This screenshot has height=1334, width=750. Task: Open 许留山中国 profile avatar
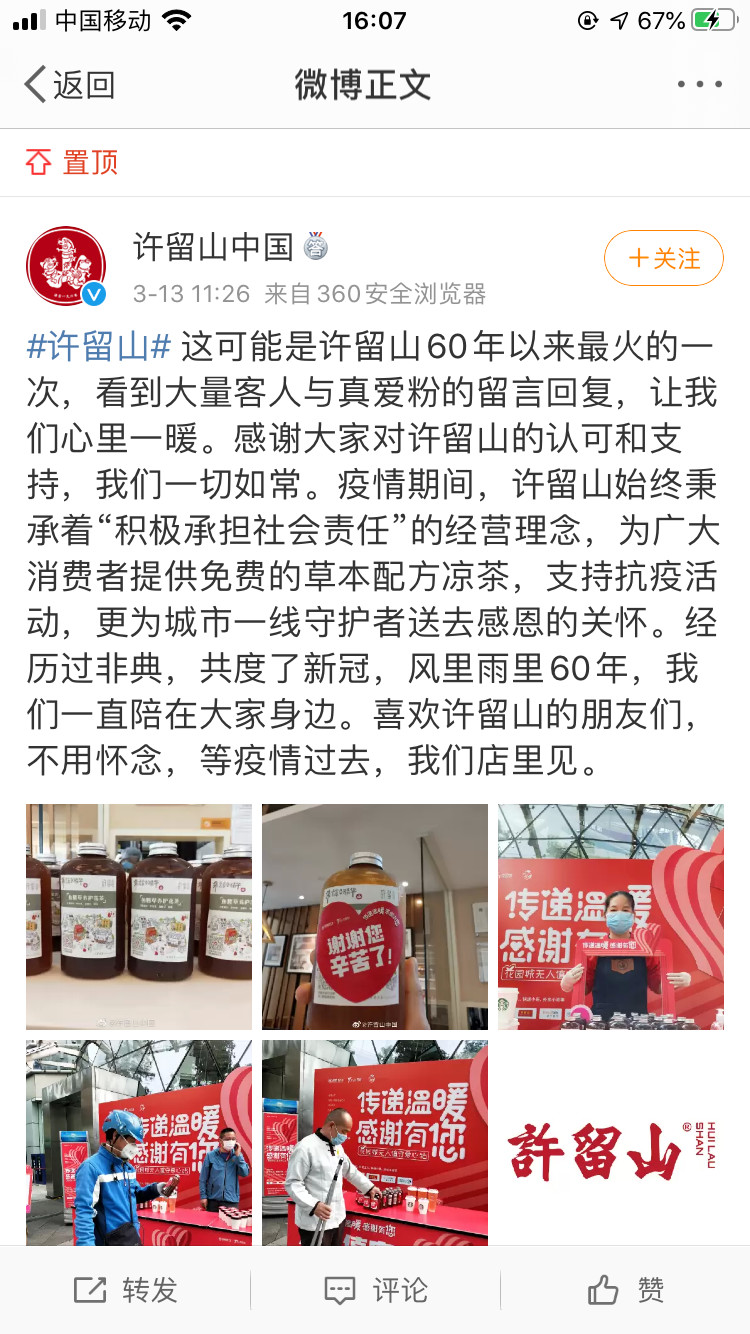[x=66, y=266]
